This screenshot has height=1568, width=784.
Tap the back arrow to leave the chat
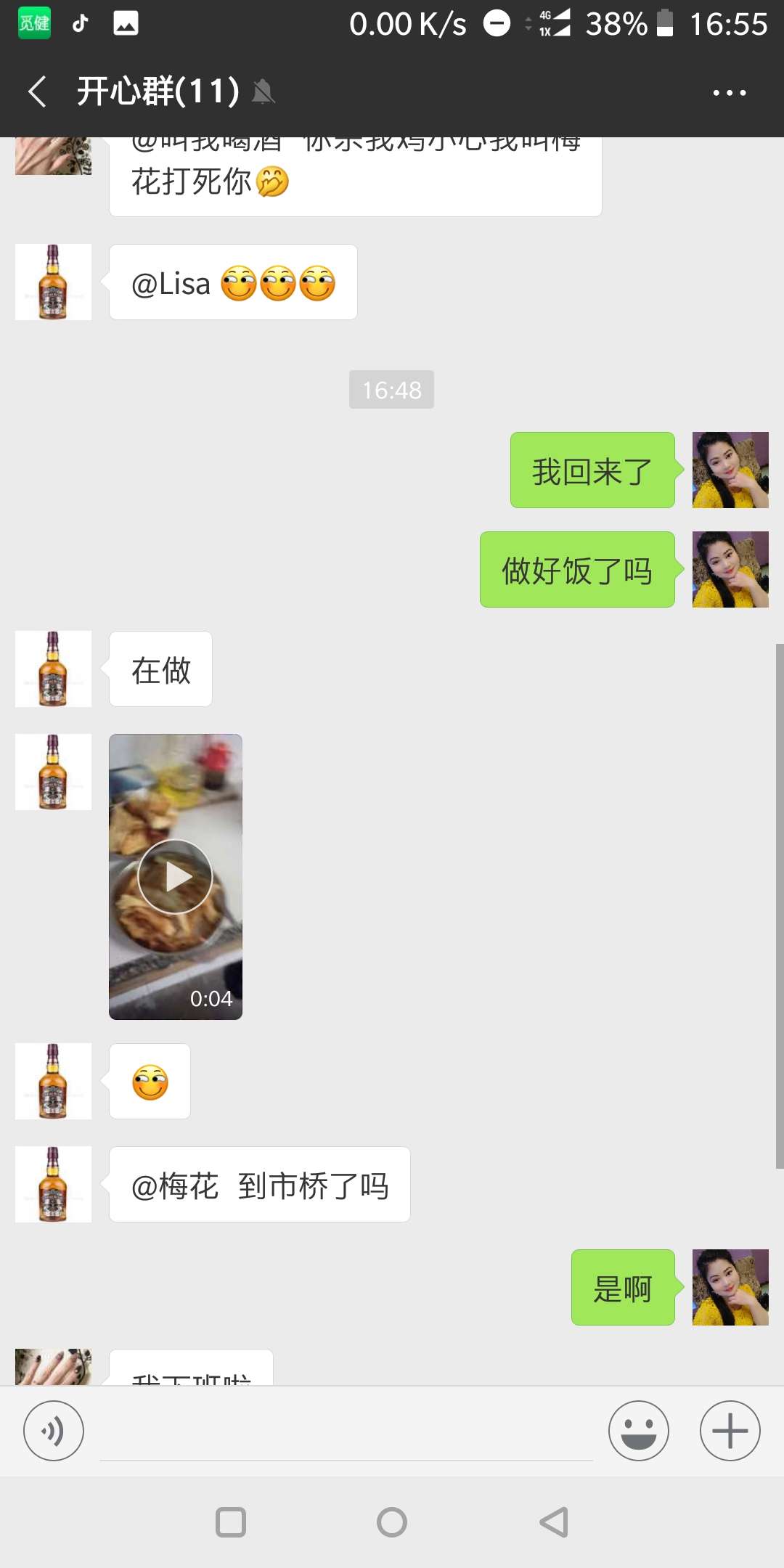coord(36,92)
